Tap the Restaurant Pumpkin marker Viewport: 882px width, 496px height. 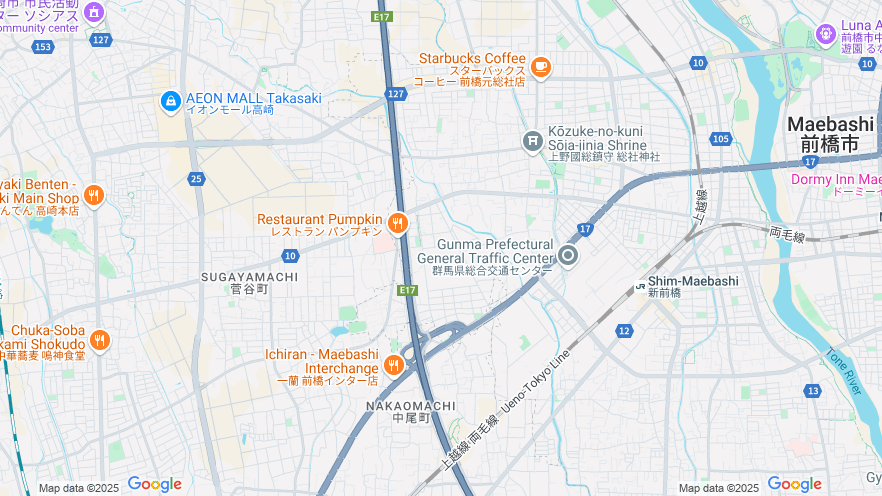click(x=398, y=223)
